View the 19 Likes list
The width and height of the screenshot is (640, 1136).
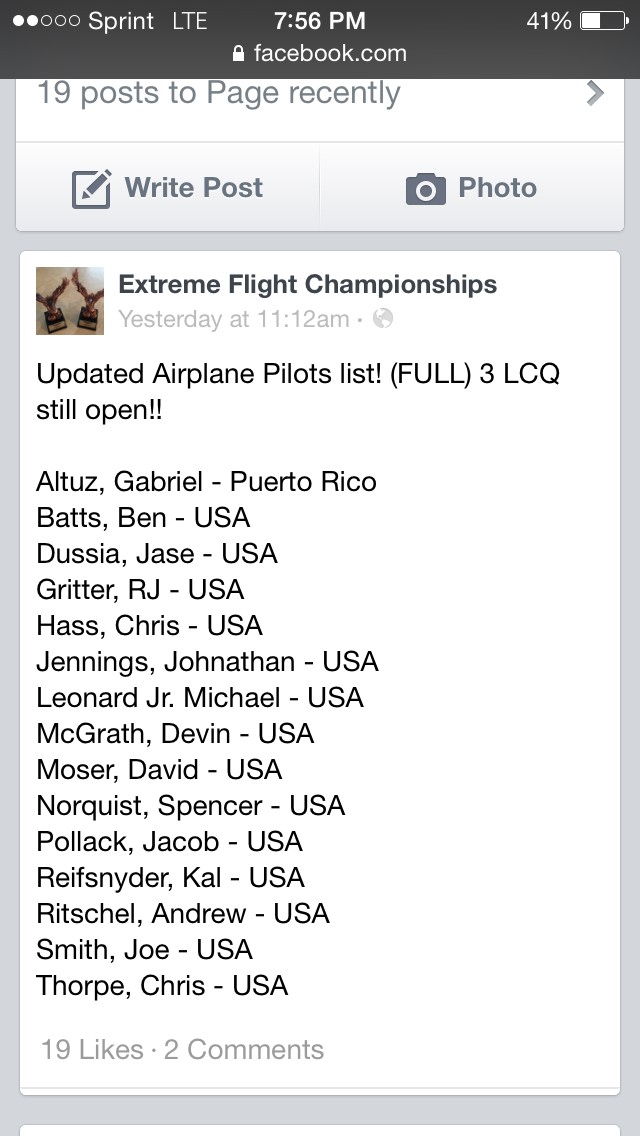coord(92,1049)
